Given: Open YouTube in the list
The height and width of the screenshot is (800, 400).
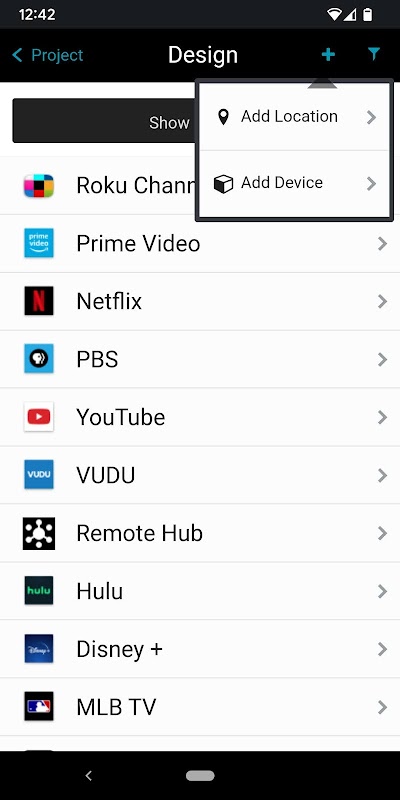Looking at the screenshot, I should click(200, 417).
